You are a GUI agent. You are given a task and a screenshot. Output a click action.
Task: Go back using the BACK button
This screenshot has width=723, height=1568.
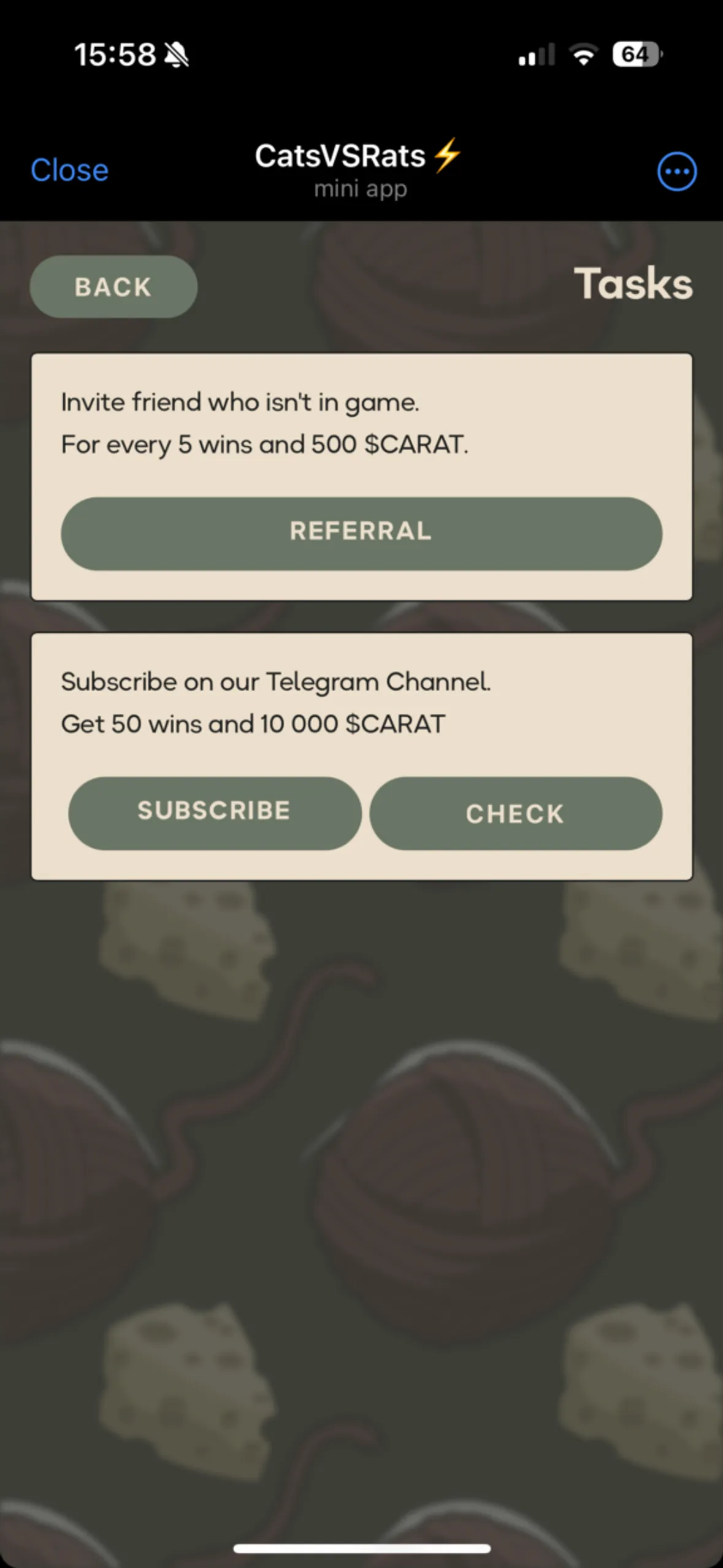[x=113, y=286]
